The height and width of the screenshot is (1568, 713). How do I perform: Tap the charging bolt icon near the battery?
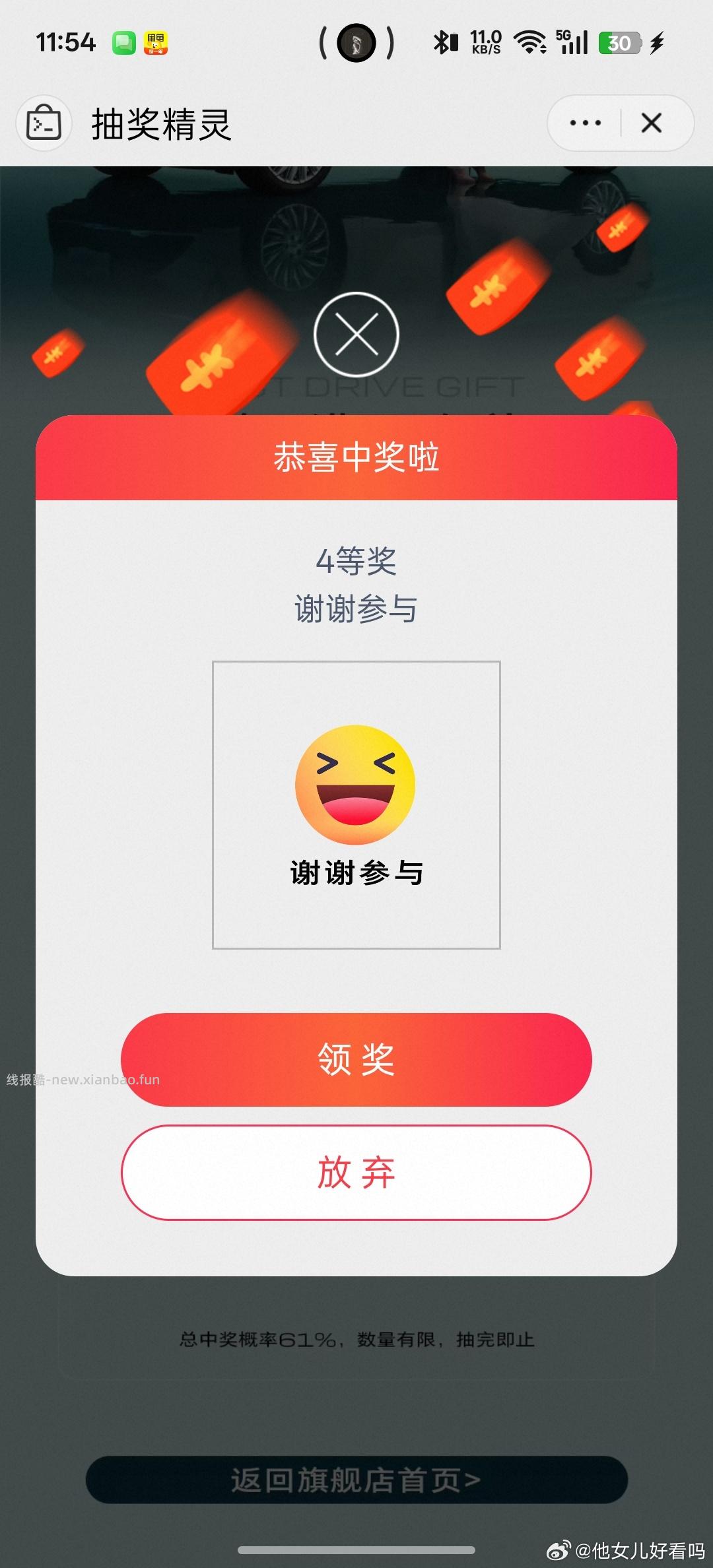click(x=656, y=42)
